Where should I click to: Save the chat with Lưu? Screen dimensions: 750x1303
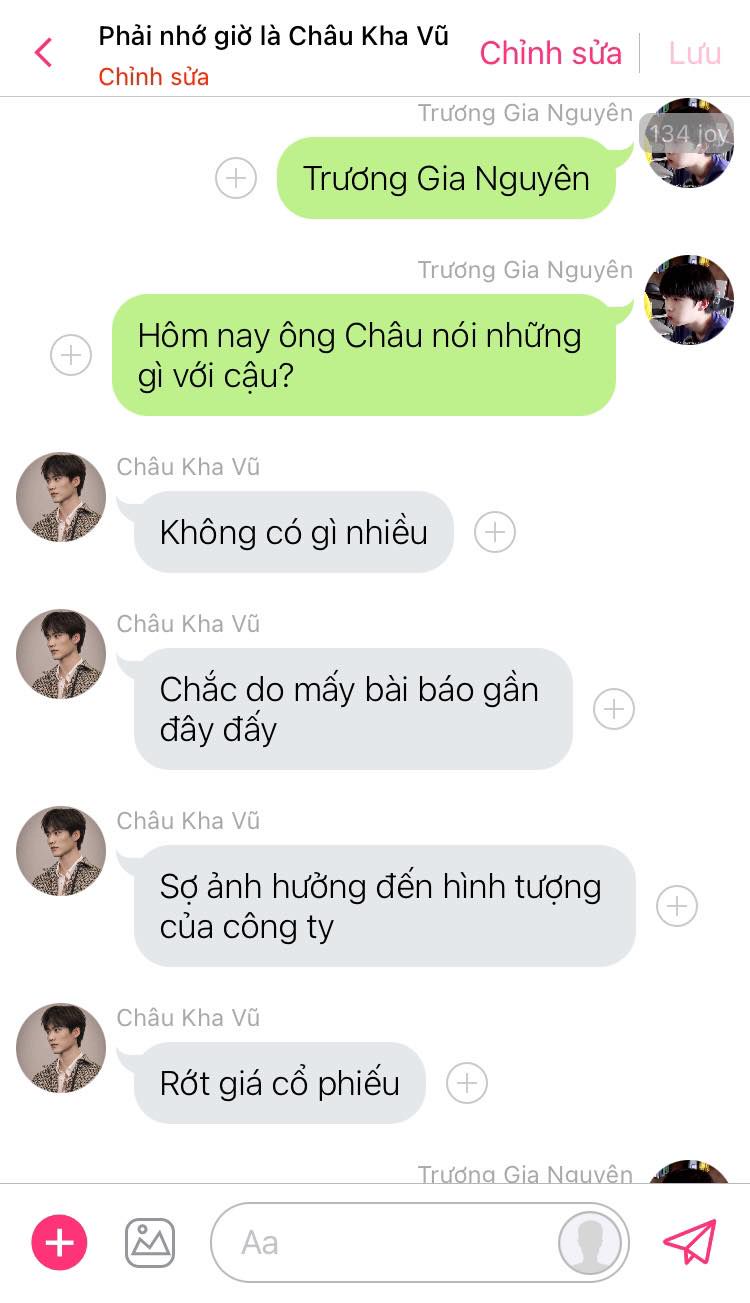point(695,53)
